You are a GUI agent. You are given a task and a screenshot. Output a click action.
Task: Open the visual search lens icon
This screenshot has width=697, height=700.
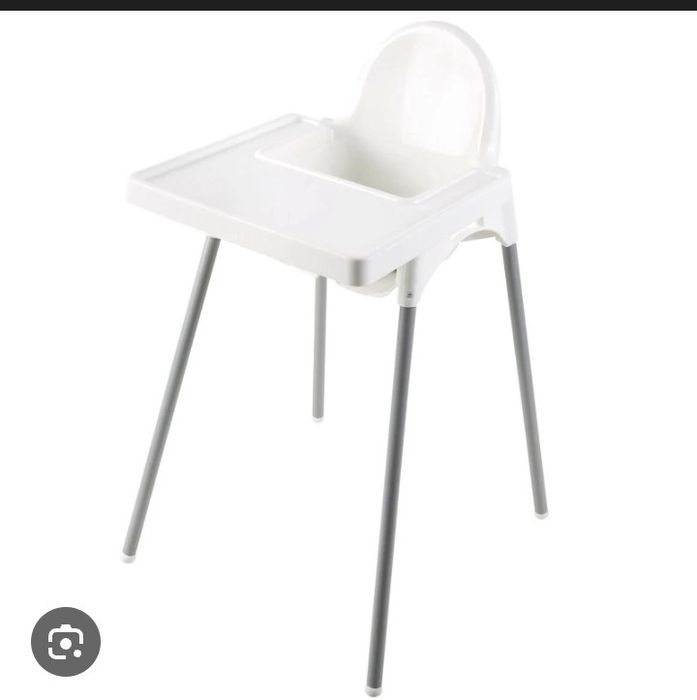pos(66,641)
